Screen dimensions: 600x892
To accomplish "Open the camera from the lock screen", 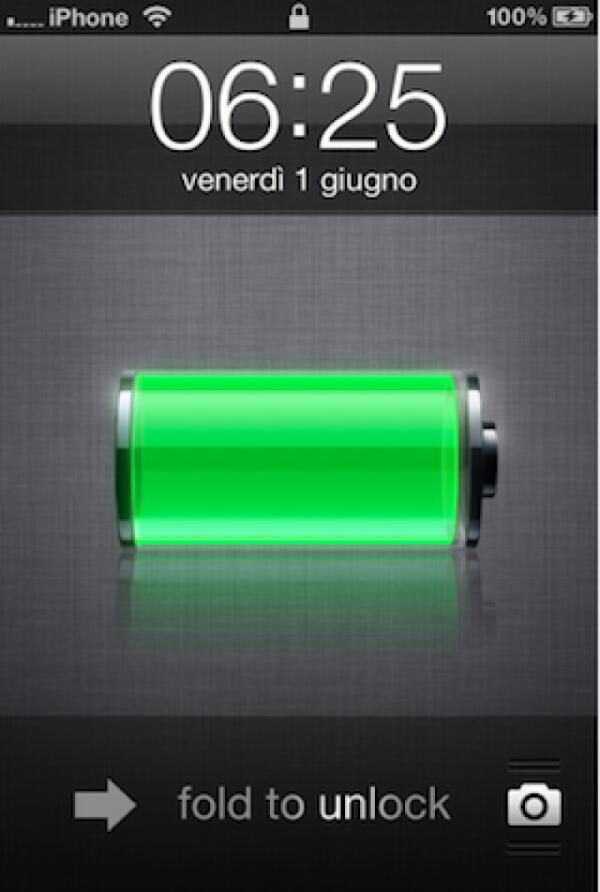I will click(534, 805).
